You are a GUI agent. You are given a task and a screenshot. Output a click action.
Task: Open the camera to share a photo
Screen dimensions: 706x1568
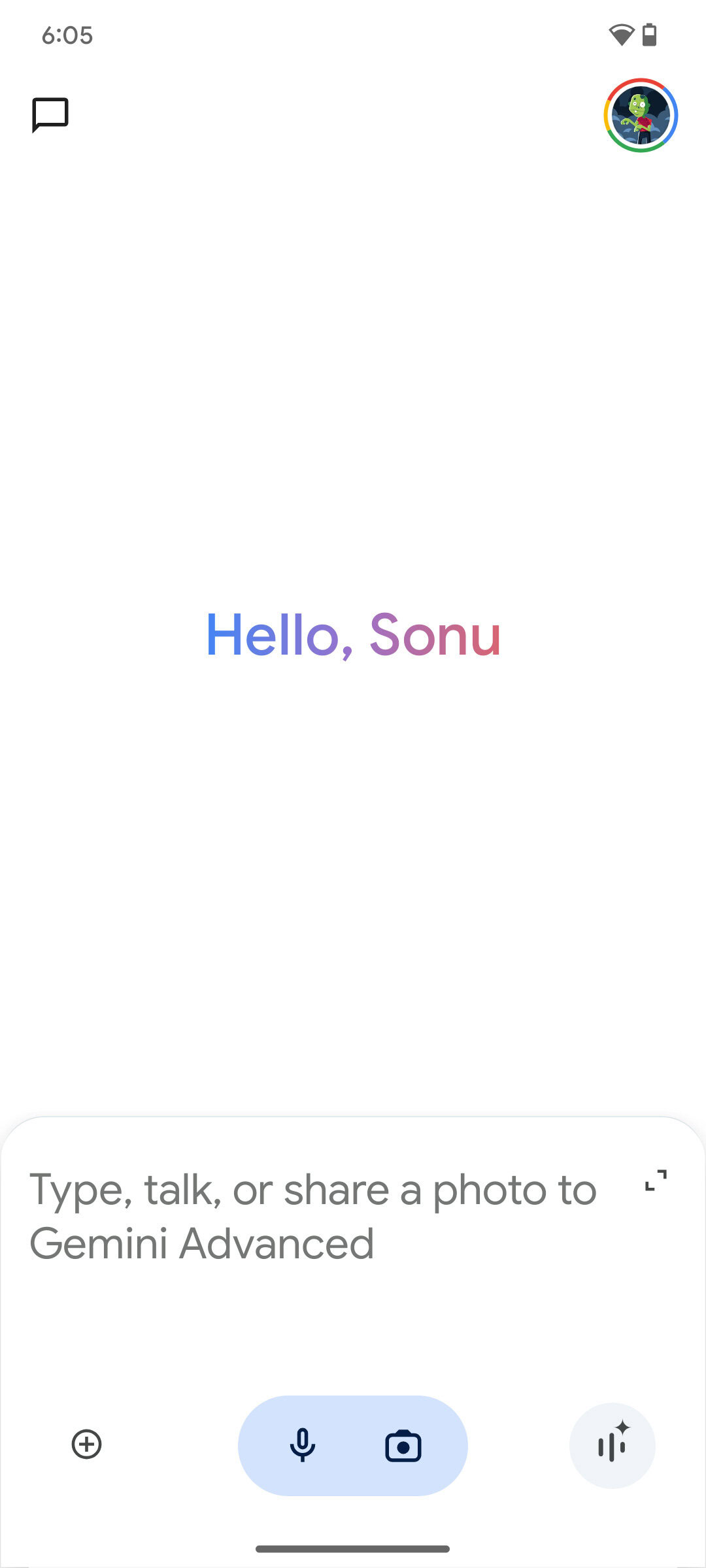[403, 1445]
